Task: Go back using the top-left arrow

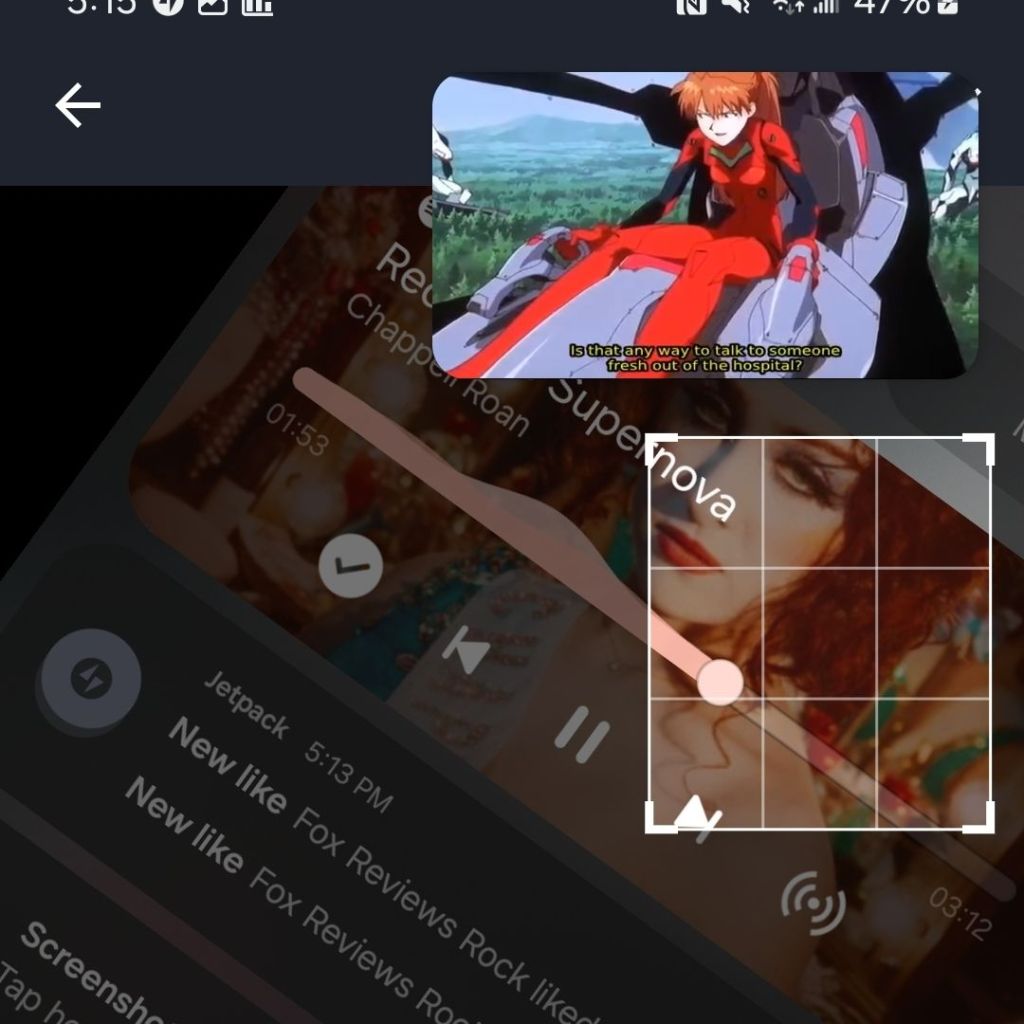Action: click(x=78, y=105)
